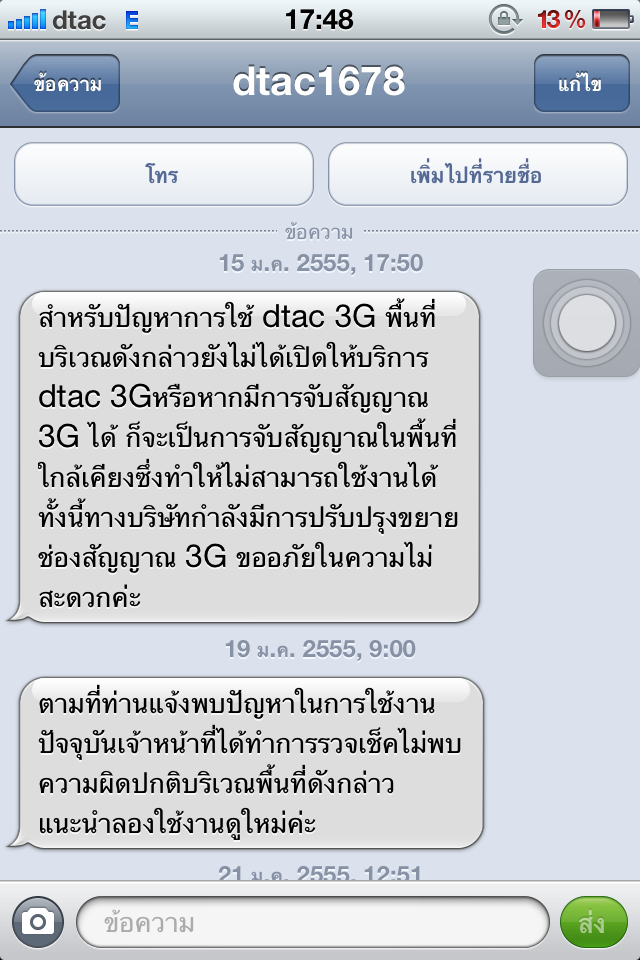Send the message with the ส่ง button
640x960 pixels.
(592, 922)
